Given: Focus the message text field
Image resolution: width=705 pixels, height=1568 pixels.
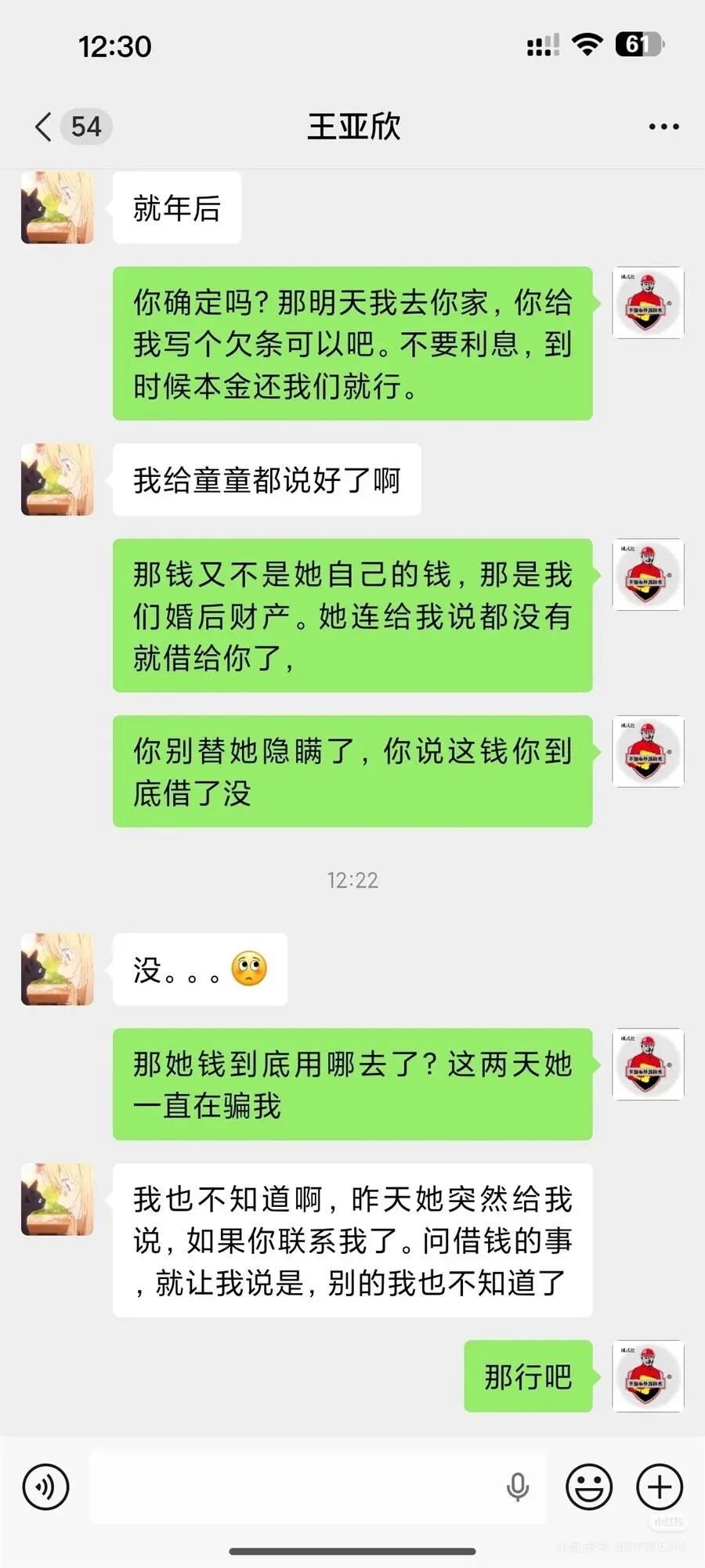Looking at the screenshot, I should [x=298, y=1487].
